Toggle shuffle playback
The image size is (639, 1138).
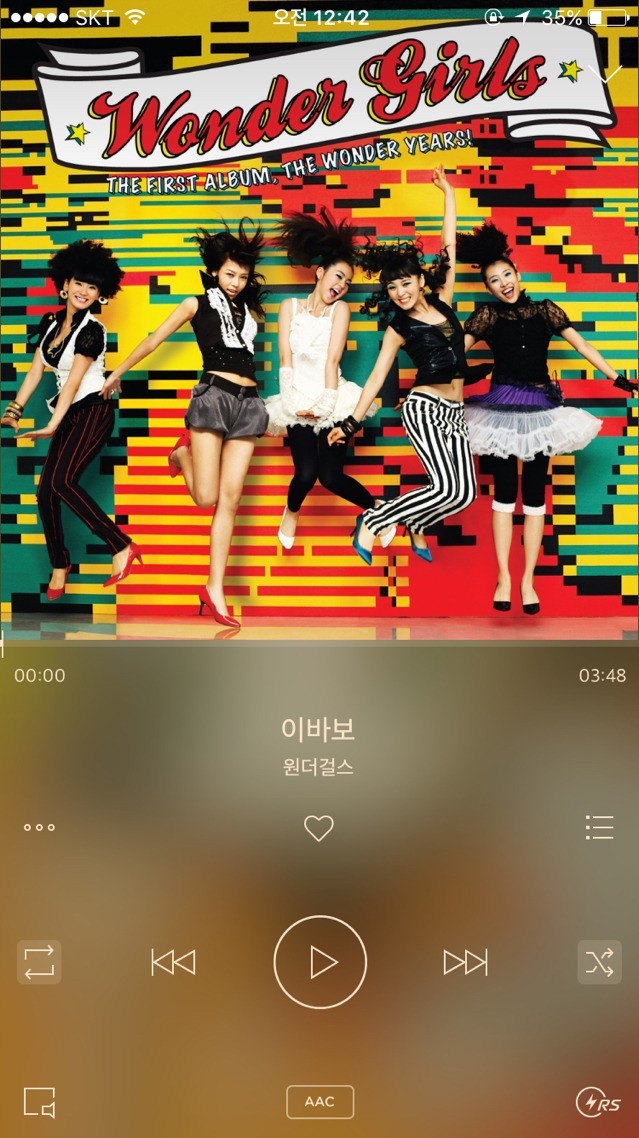click(x=599, y=962)
